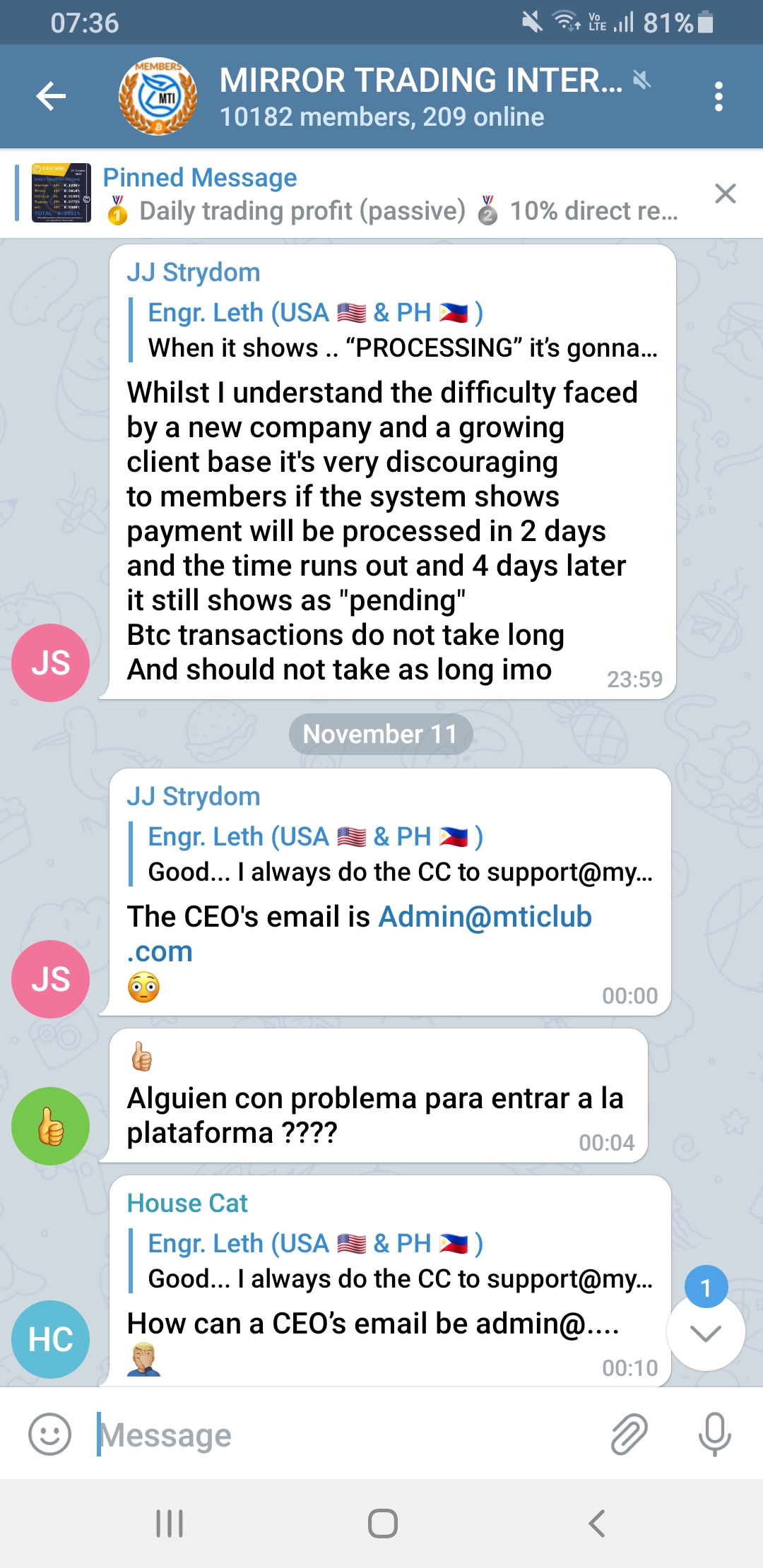This screenshot has height=1568, width=763.
Task: Attach a file with the paperclip
Action: (x=629, y=1435)
